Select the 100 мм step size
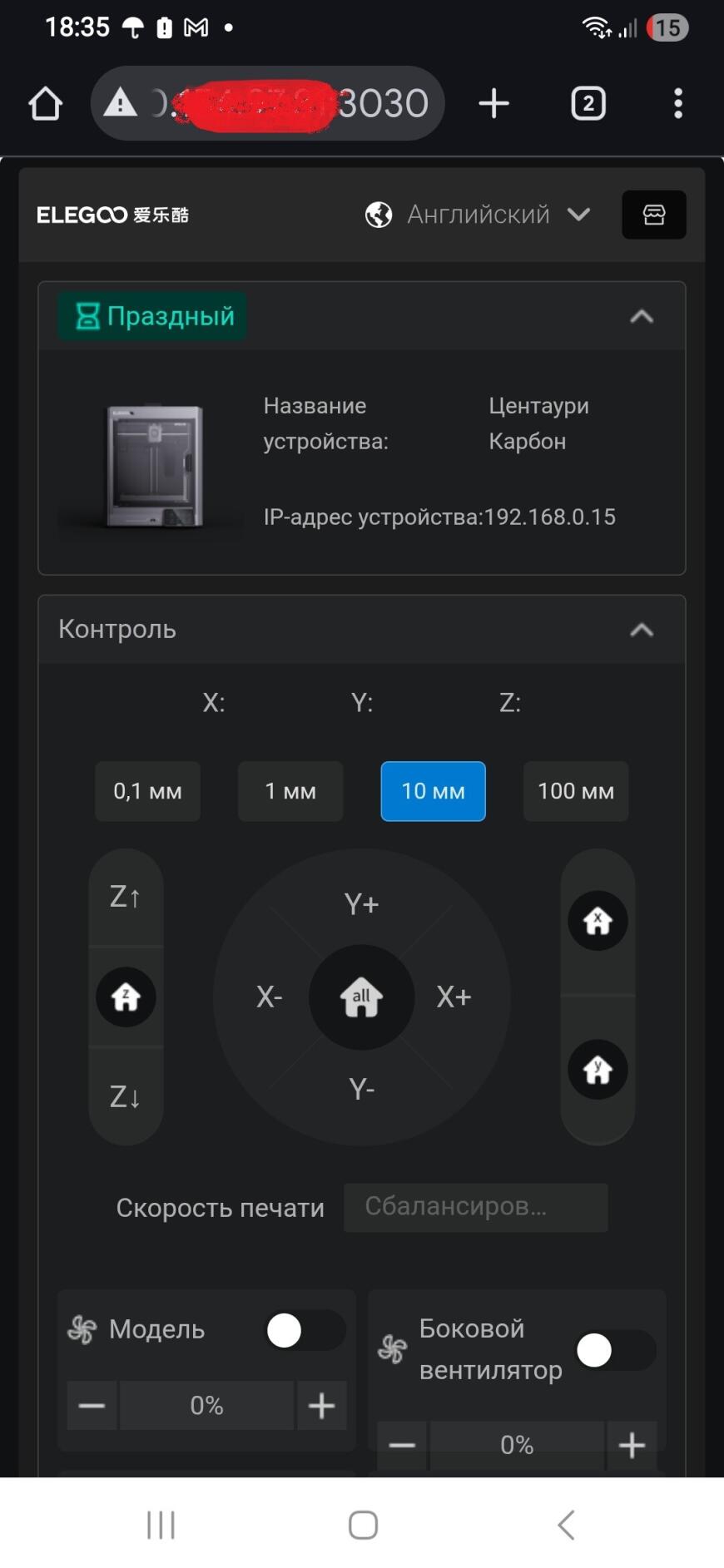Screen dimensions: 724x1568 point(575,791)
